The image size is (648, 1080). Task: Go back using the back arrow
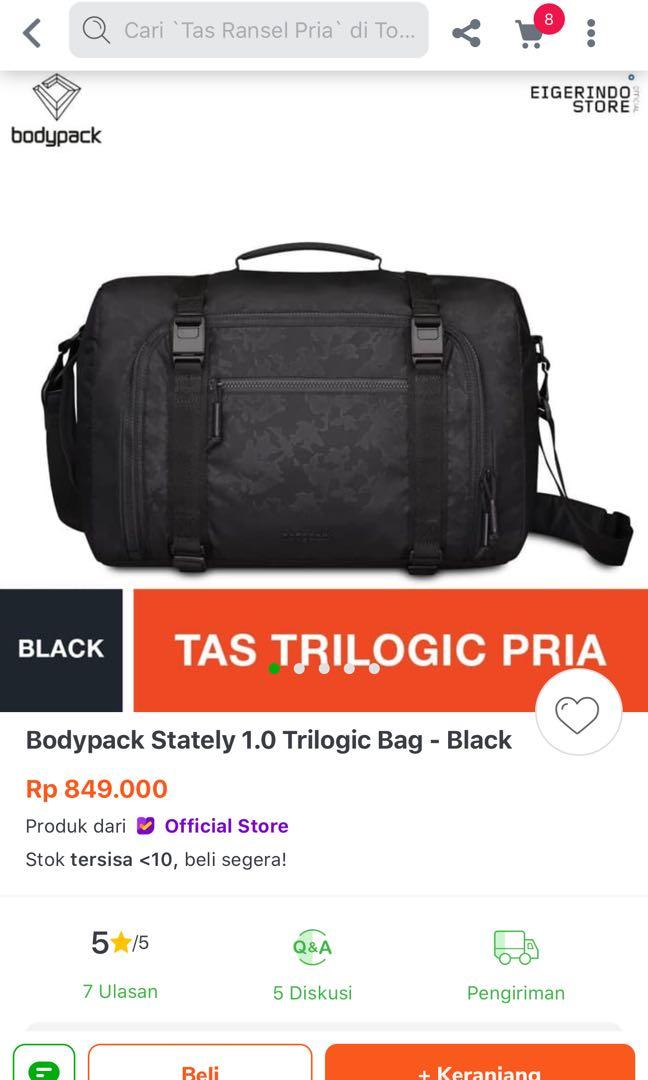(32, 33)
